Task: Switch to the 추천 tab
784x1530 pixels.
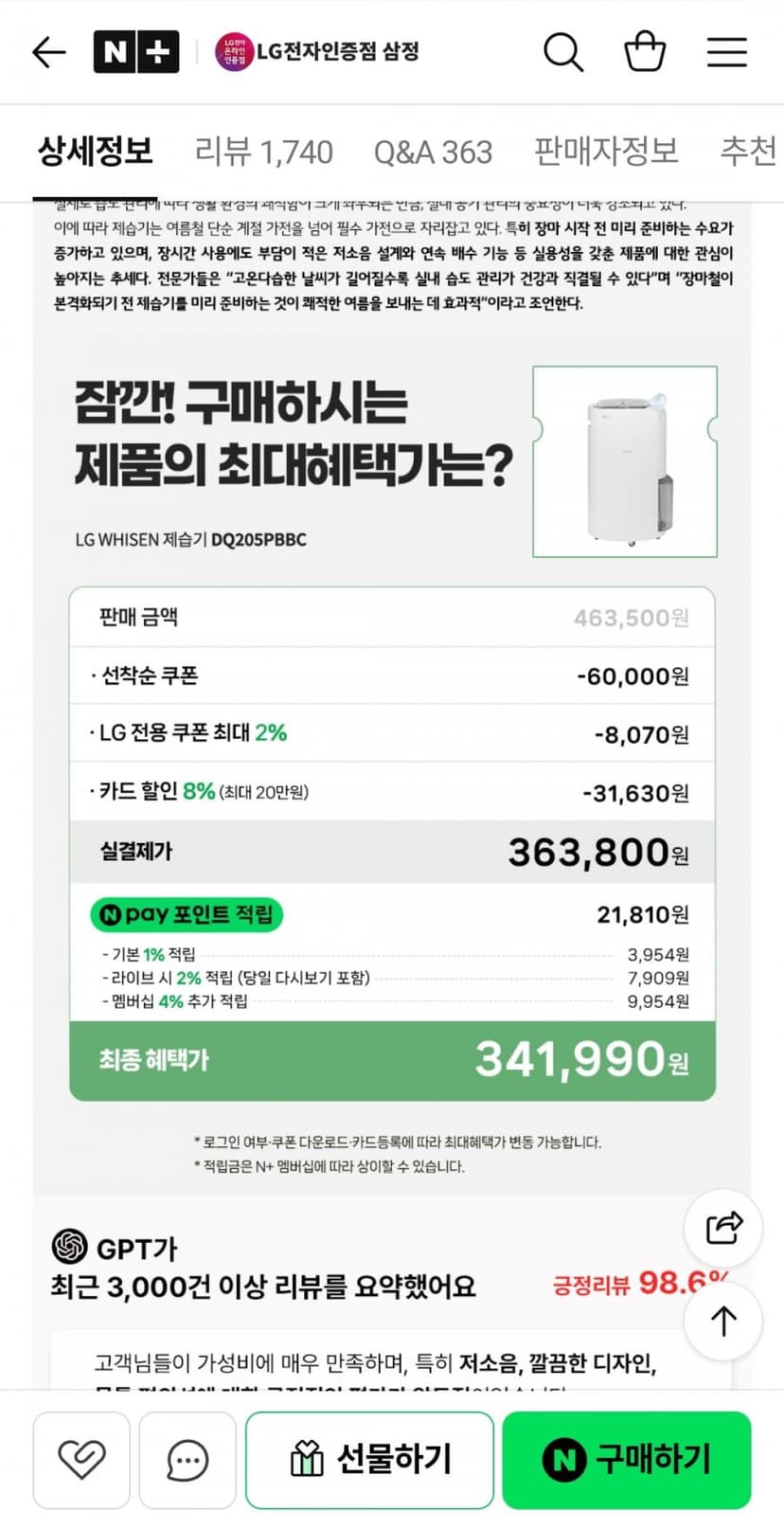Action: pyautogui.click(x=750, y=152)
